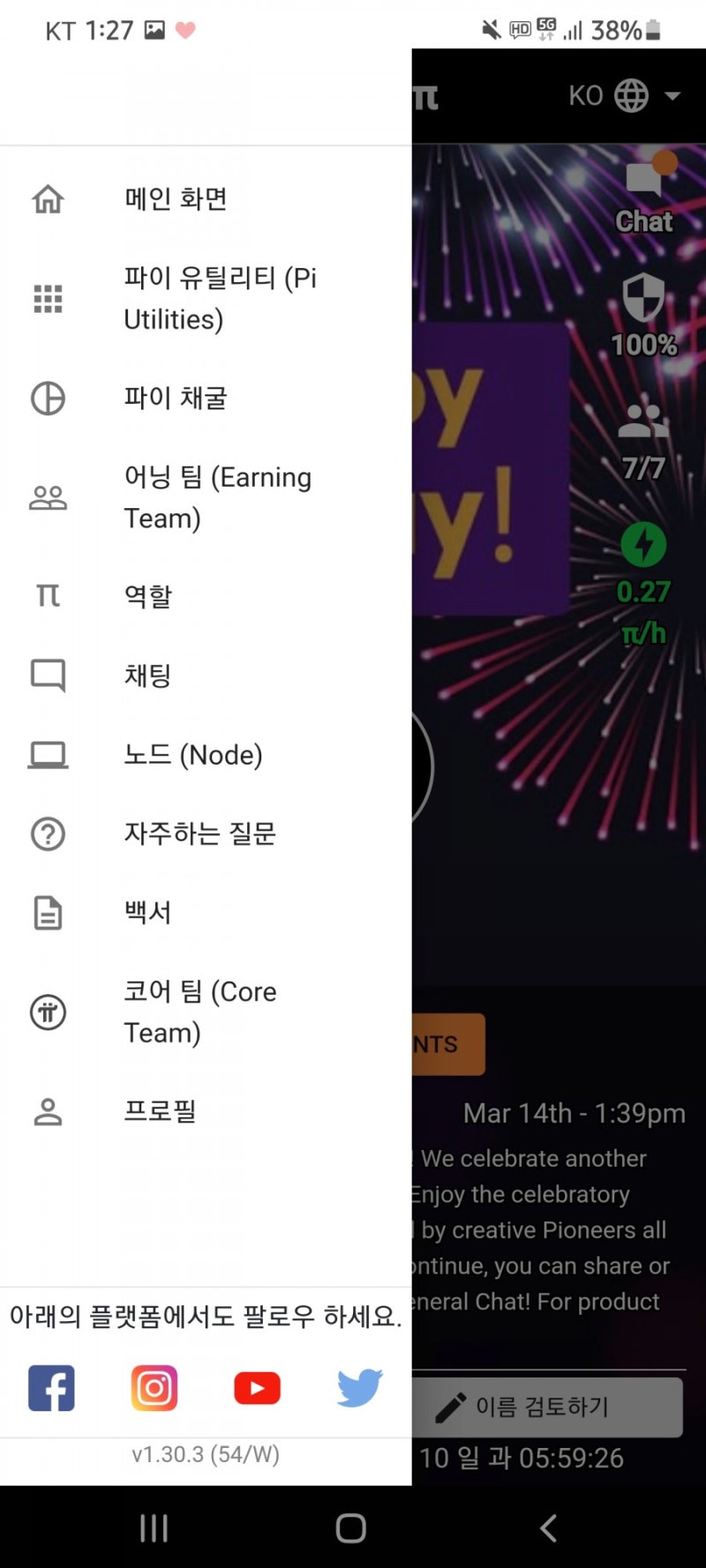This screenshot has width=706, height=1568.
Task: Expand the globe language selector
Action: 630,95
